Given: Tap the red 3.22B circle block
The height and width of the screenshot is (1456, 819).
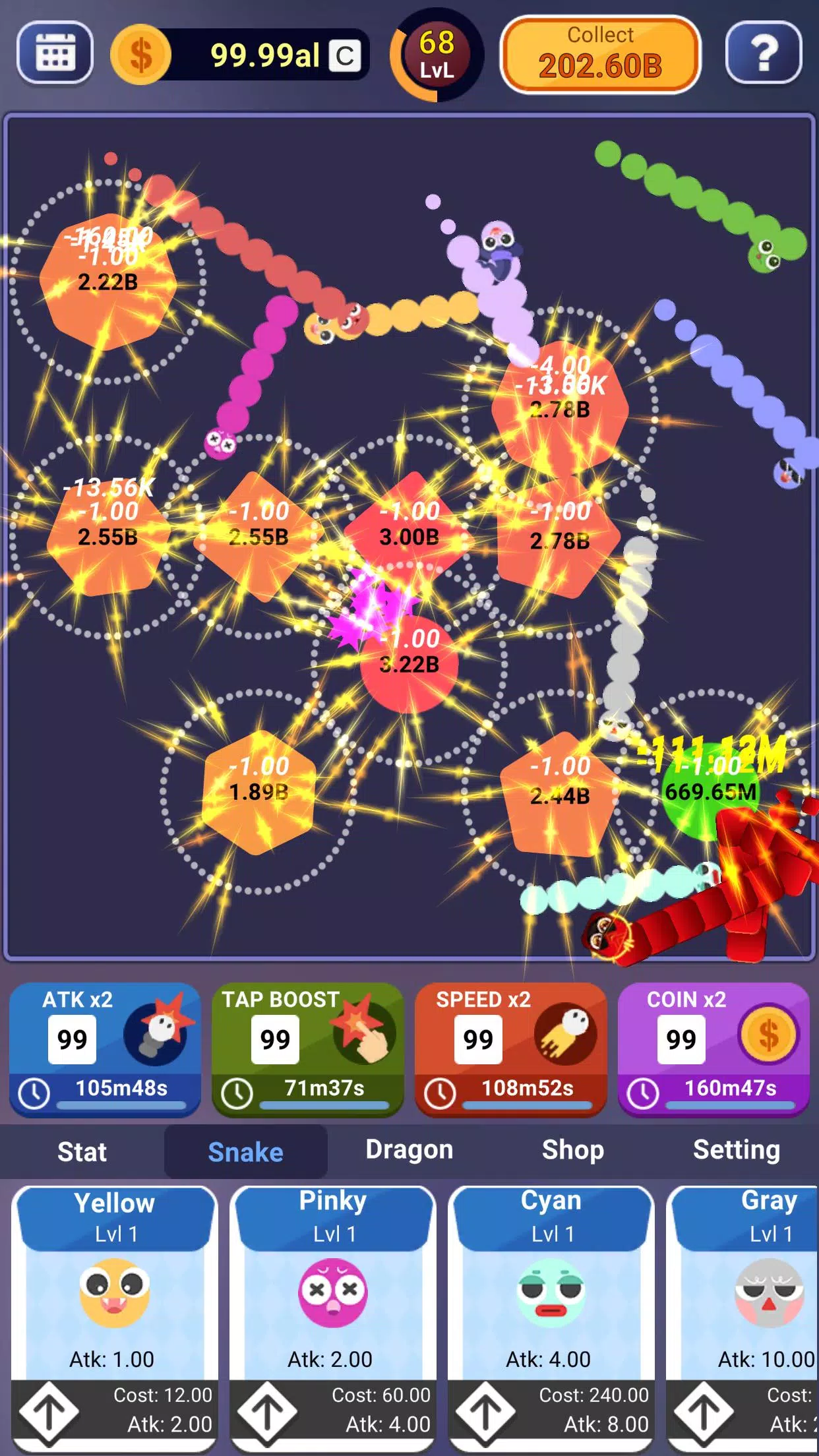Looking at the screenshot, I should click(409, 666).
